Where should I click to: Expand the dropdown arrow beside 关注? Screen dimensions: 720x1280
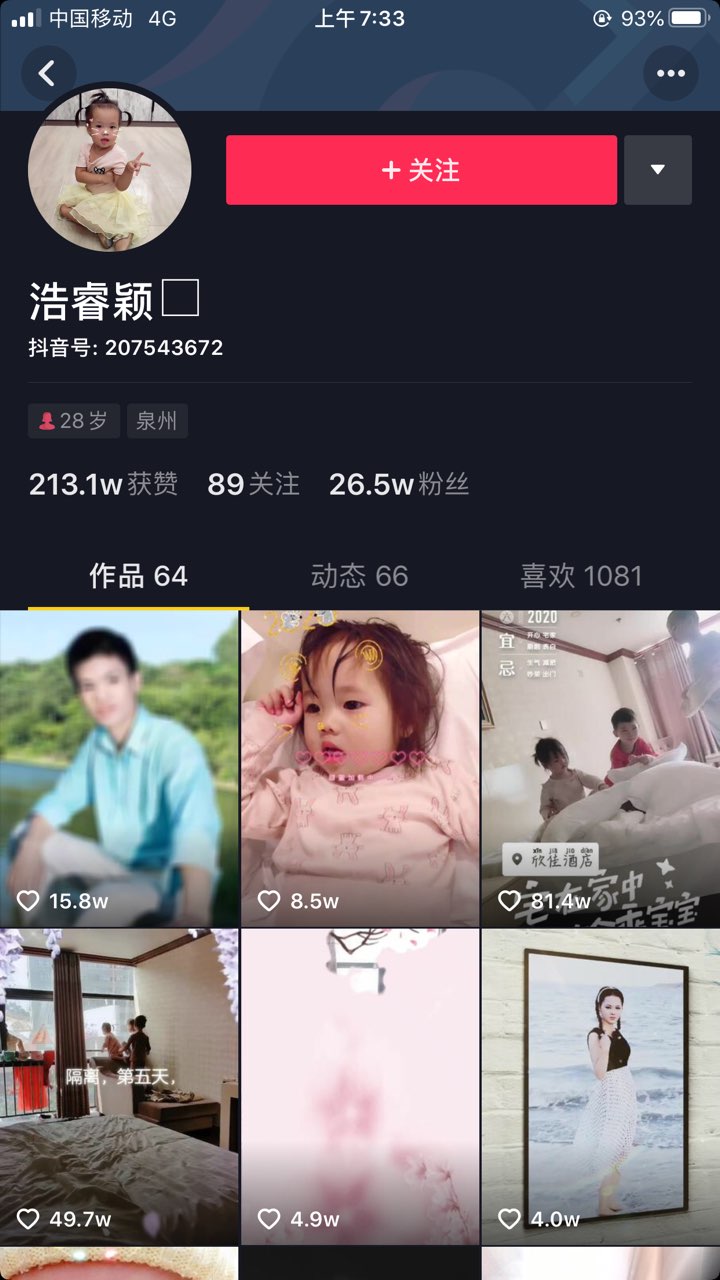(x=658, y=170)
